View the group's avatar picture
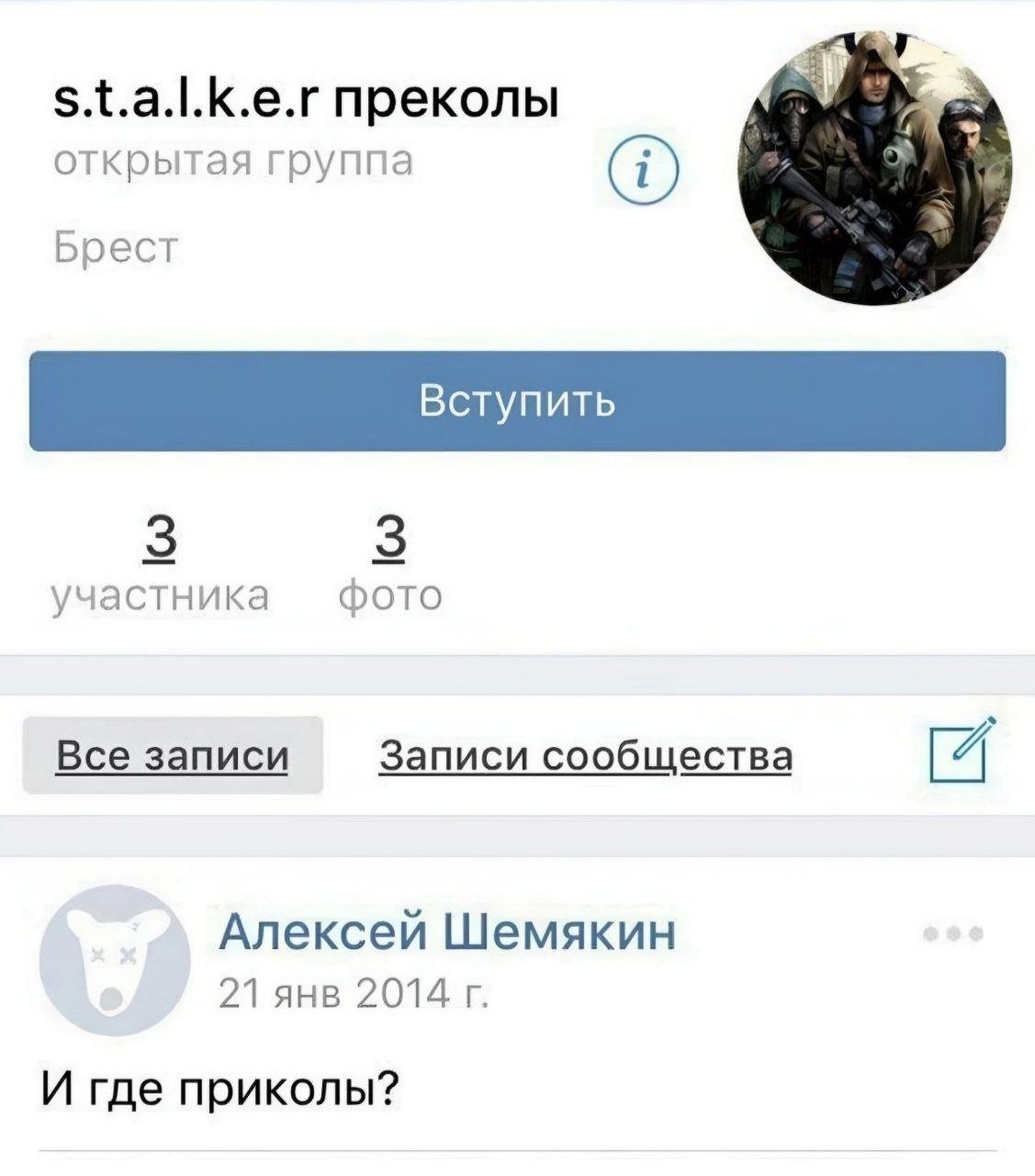Viewport: 1035px width, 1176px height. (x=876, y=169)
